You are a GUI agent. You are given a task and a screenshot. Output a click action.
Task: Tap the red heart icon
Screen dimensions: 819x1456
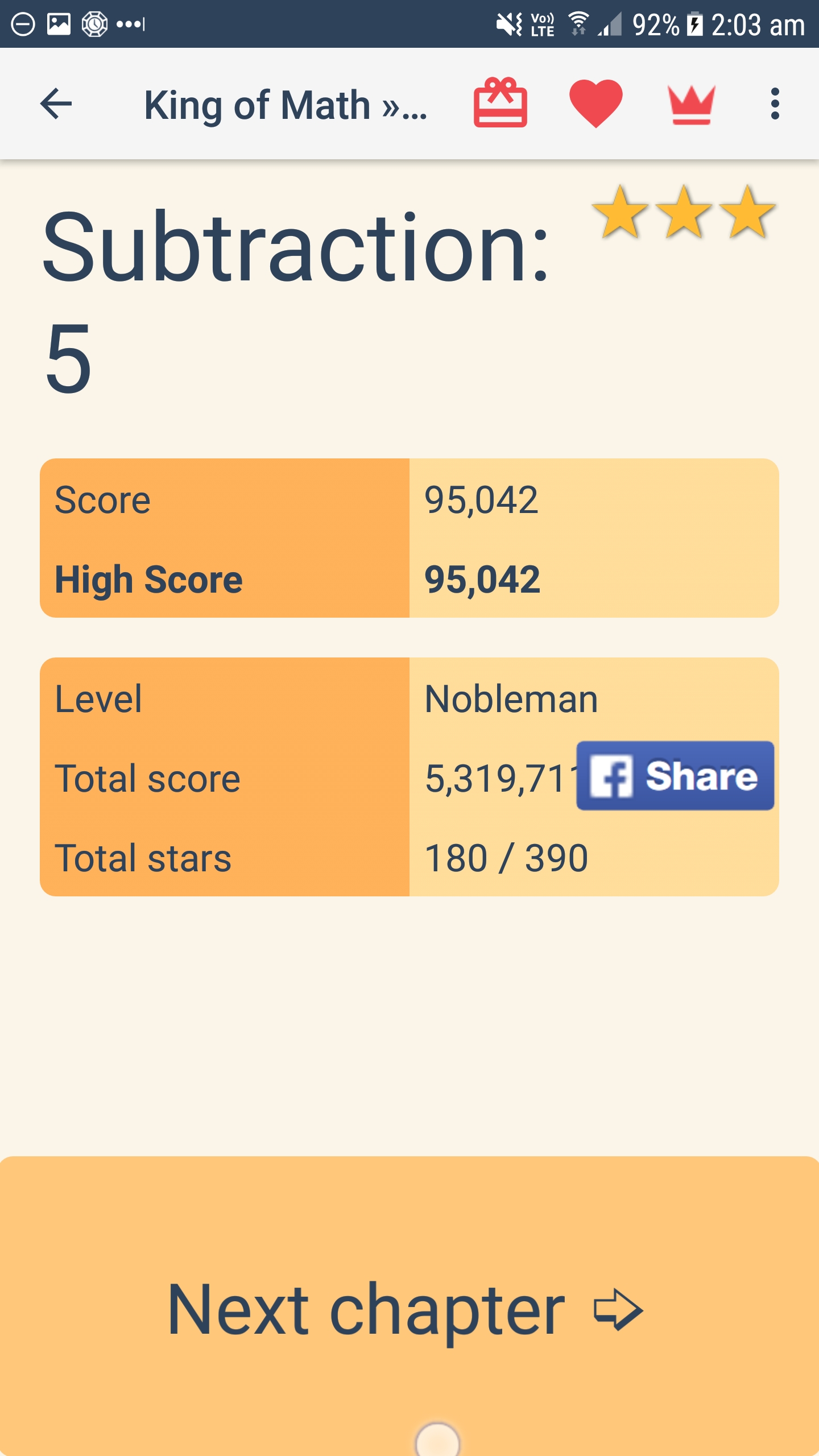[x=595, y=104]
